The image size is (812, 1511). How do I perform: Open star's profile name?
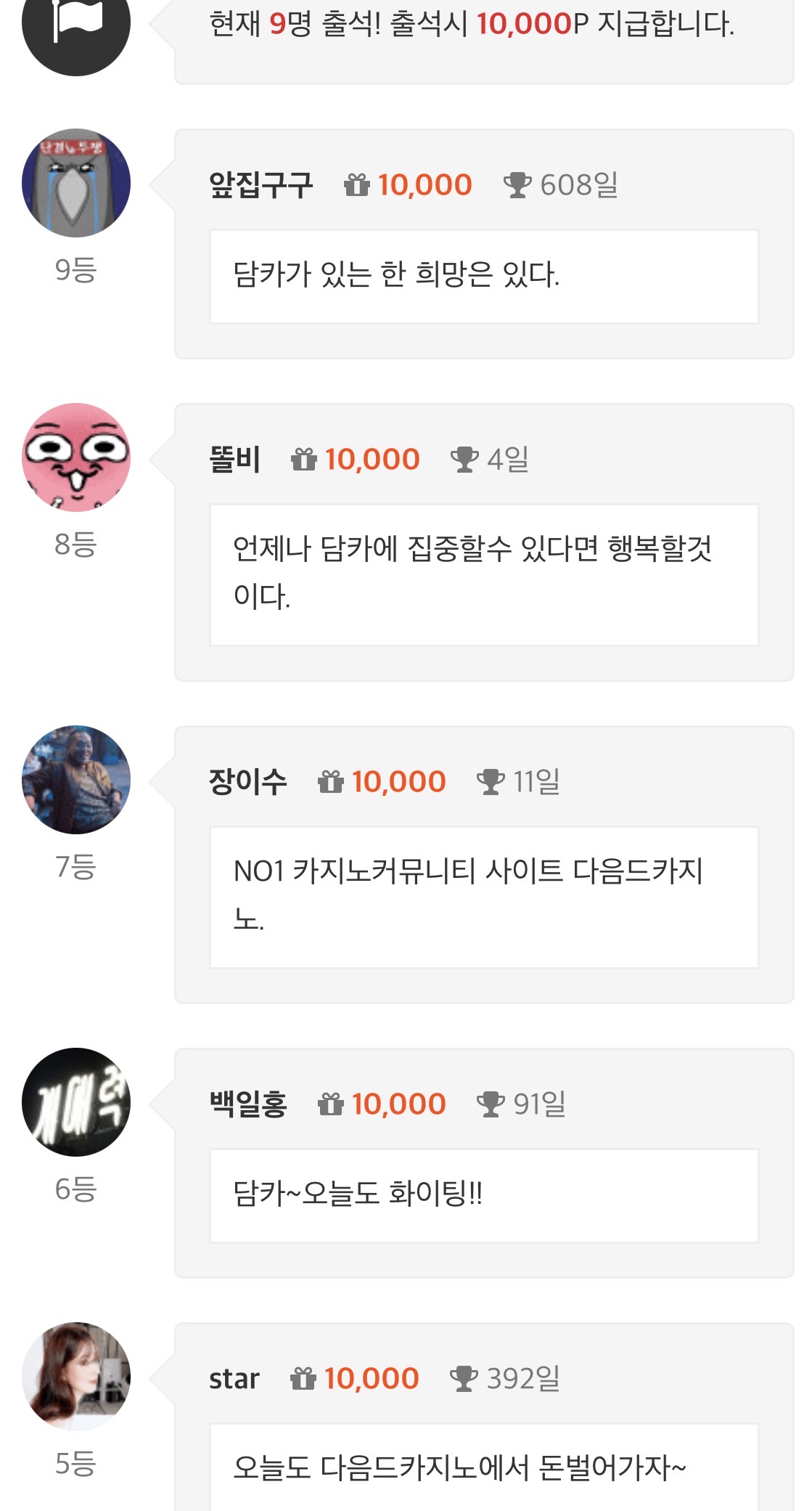tap(234, 1379)
